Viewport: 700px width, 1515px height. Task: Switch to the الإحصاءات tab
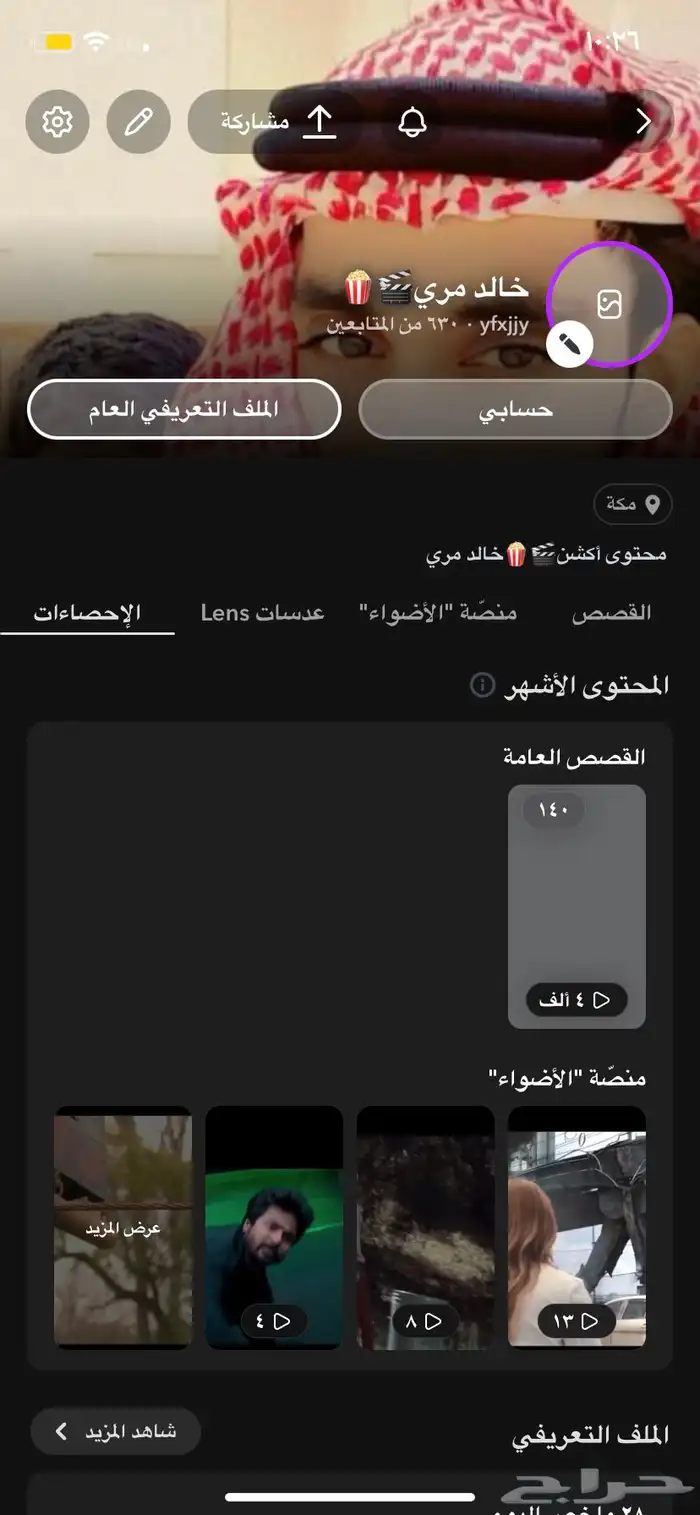[x=87, y=613]
